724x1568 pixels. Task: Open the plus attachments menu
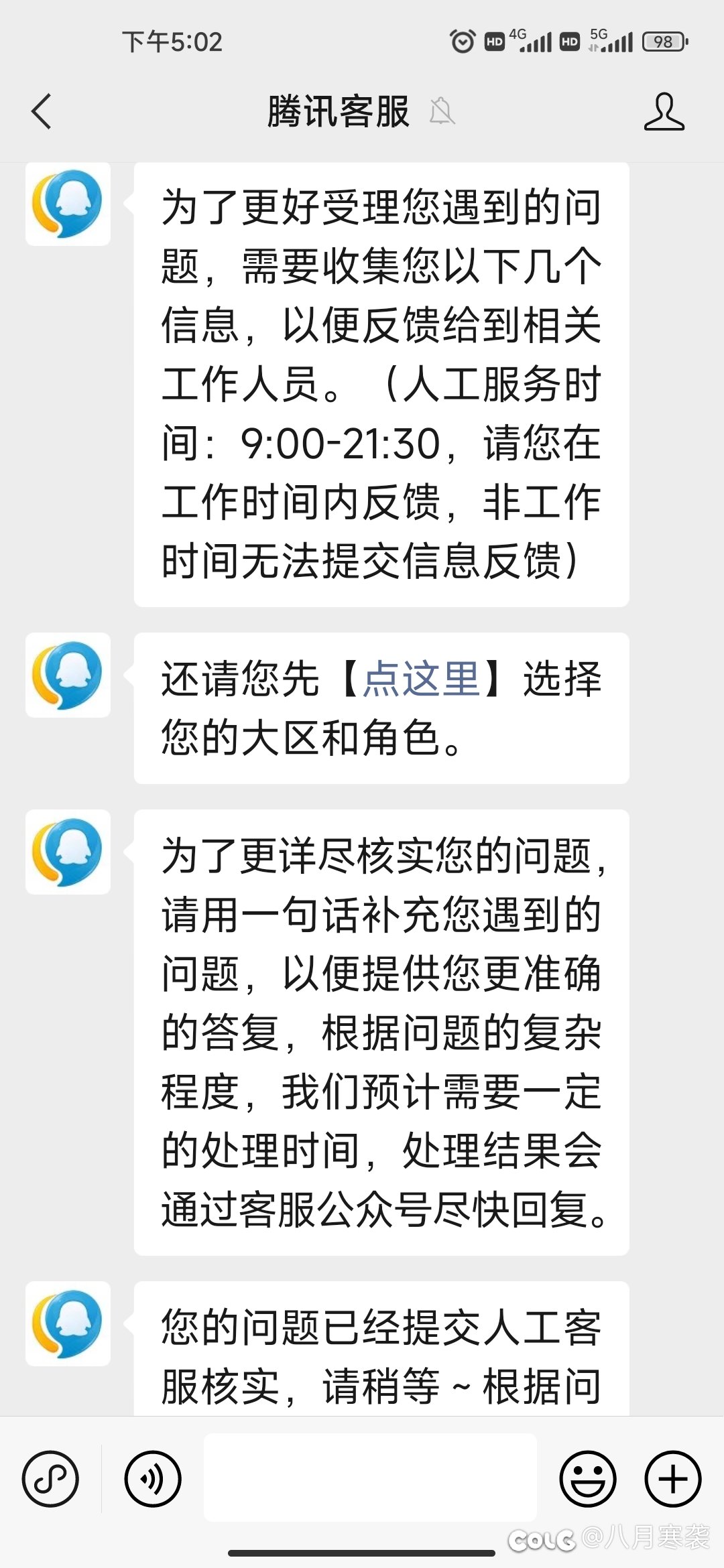[673, 1479]
